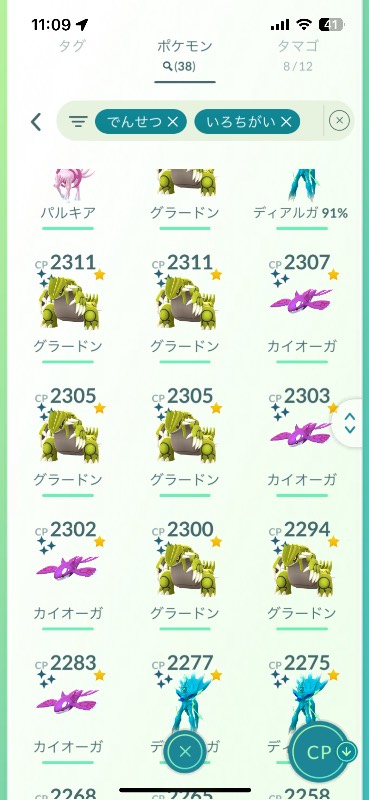Close the Pokémon list with X button
The height and width of the screenshot is (800, 369).
185,751
